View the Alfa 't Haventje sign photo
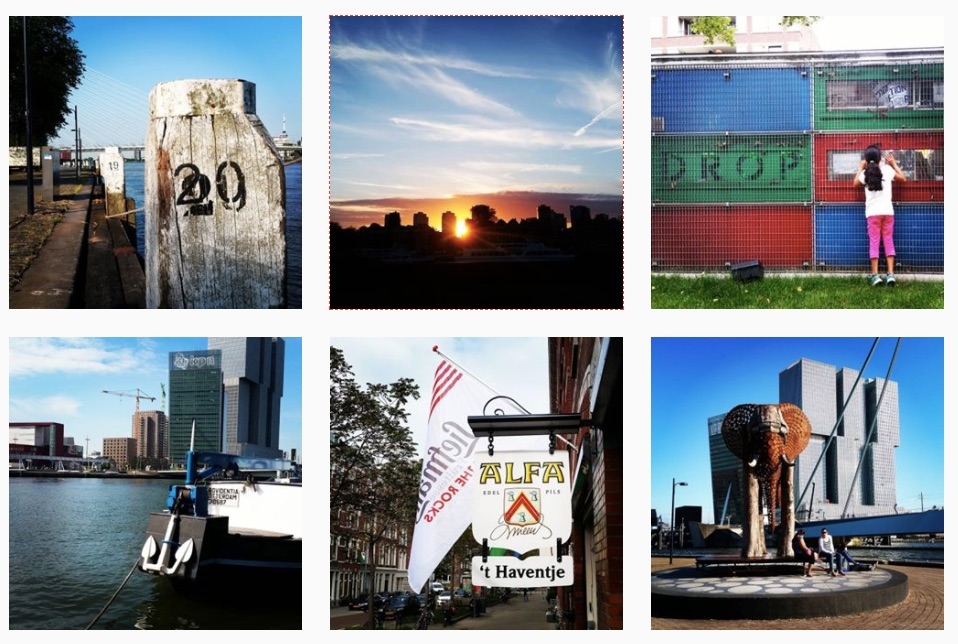This screenshot has width=958, height=644. 476,483
